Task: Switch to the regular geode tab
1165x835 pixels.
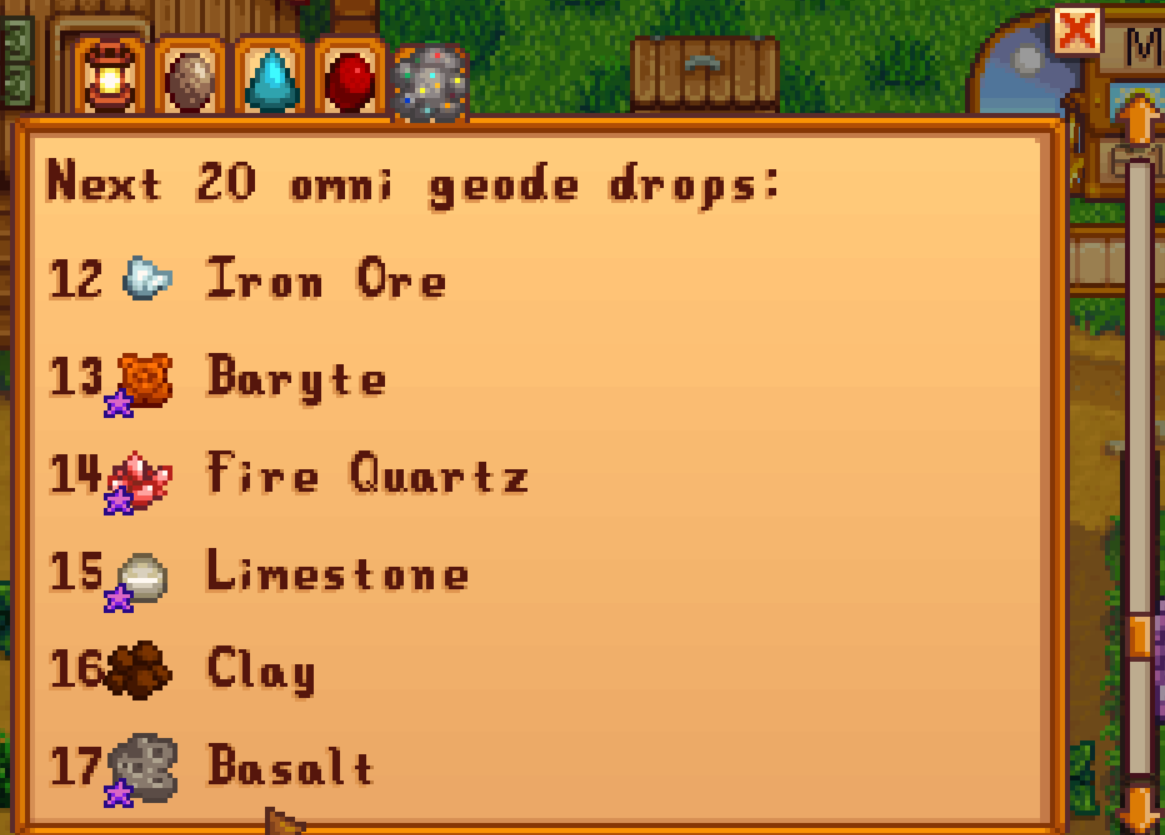Action: pyautogui.click(x=190, y=80)
